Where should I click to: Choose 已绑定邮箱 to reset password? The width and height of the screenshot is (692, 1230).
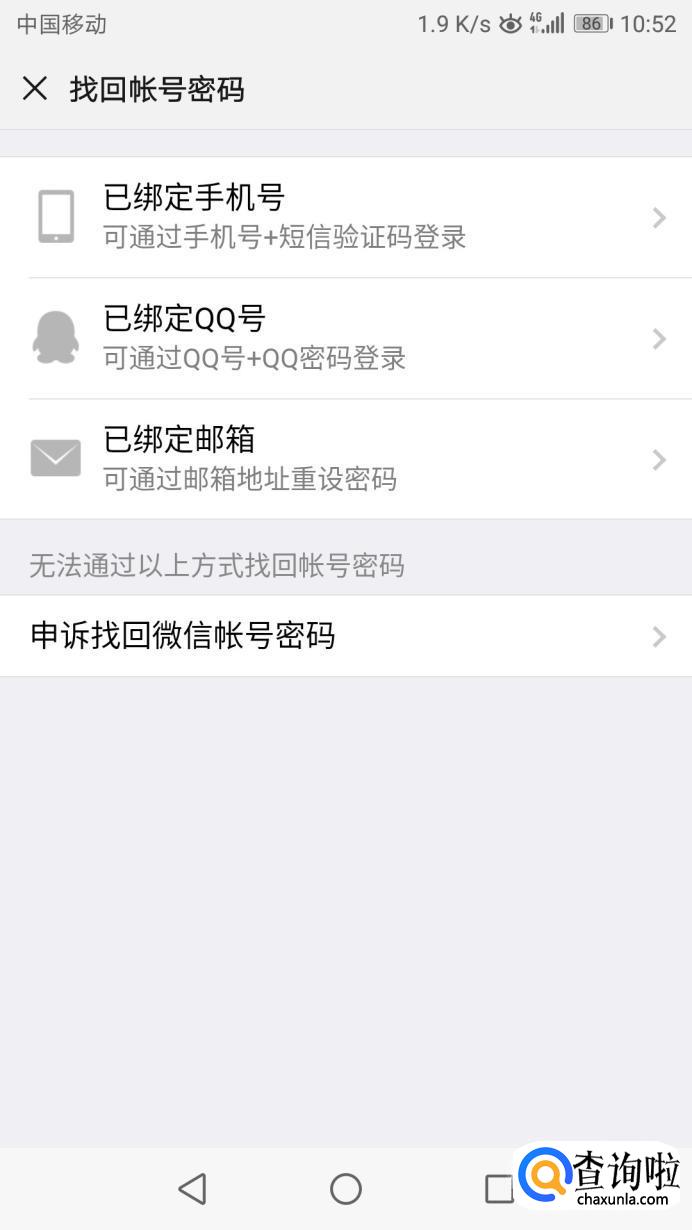(x=346, y=459)
